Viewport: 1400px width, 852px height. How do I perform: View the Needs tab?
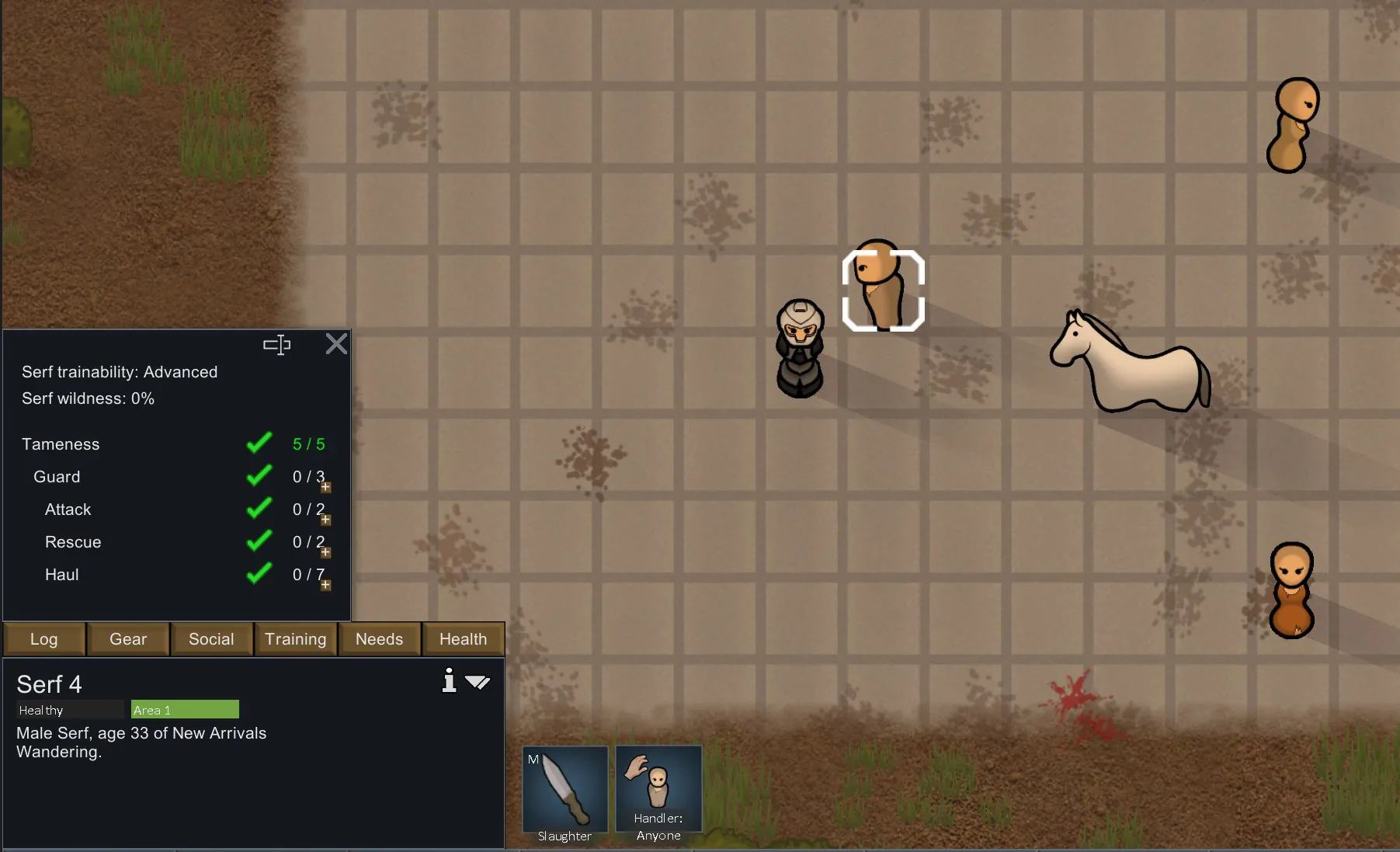(379, 639)
